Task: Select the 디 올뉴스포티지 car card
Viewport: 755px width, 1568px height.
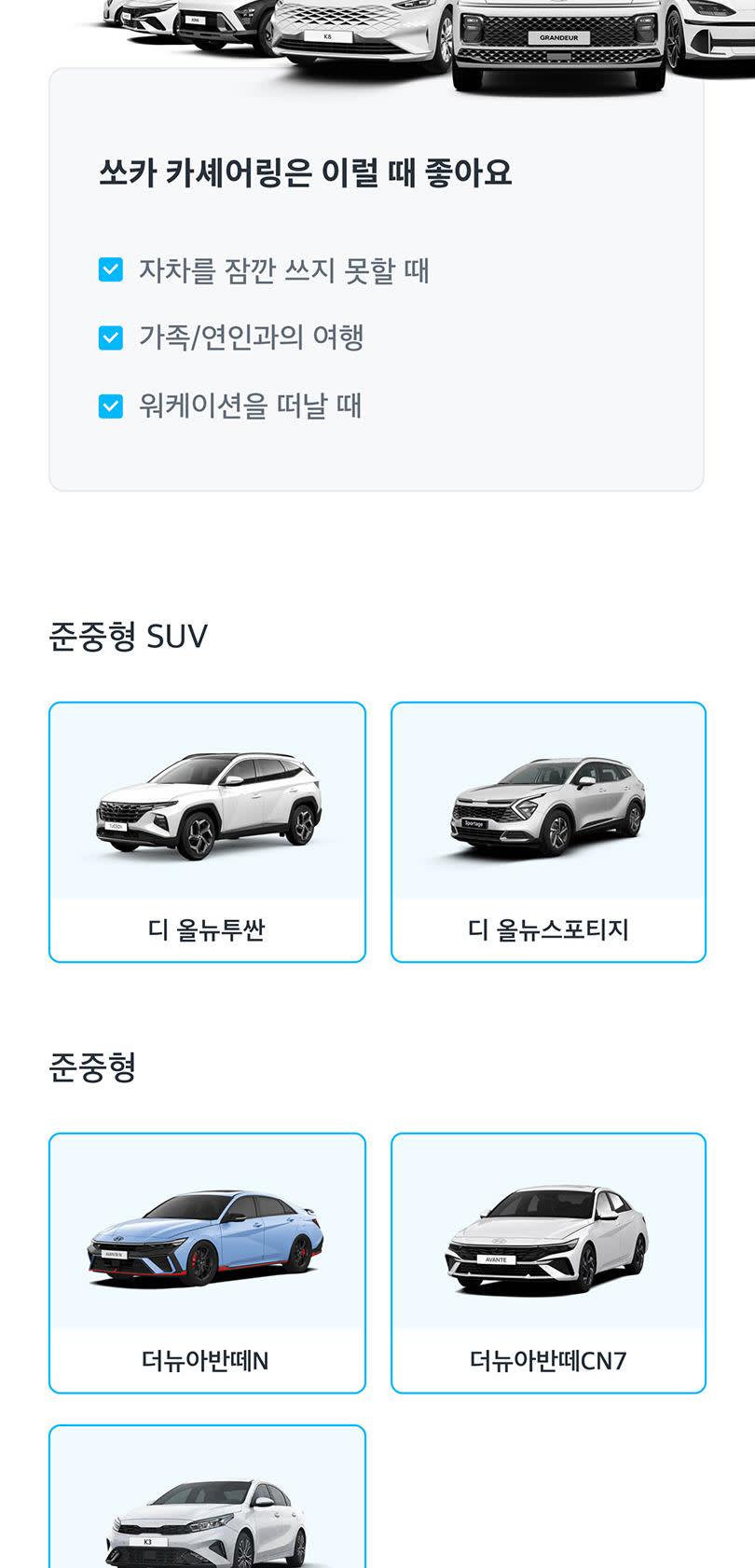Action: tap(548, 832)
